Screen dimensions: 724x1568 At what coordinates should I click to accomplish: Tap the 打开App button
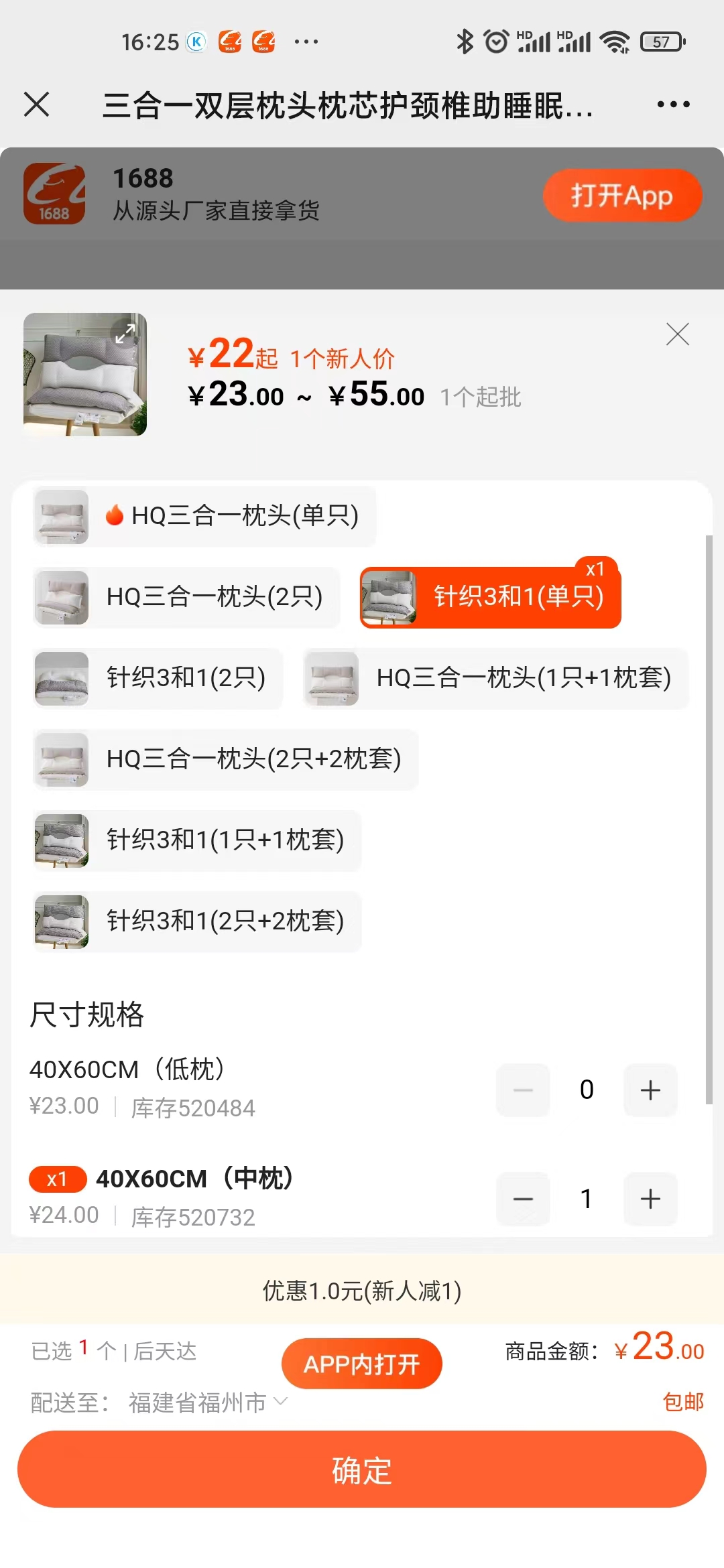[621, 196]
